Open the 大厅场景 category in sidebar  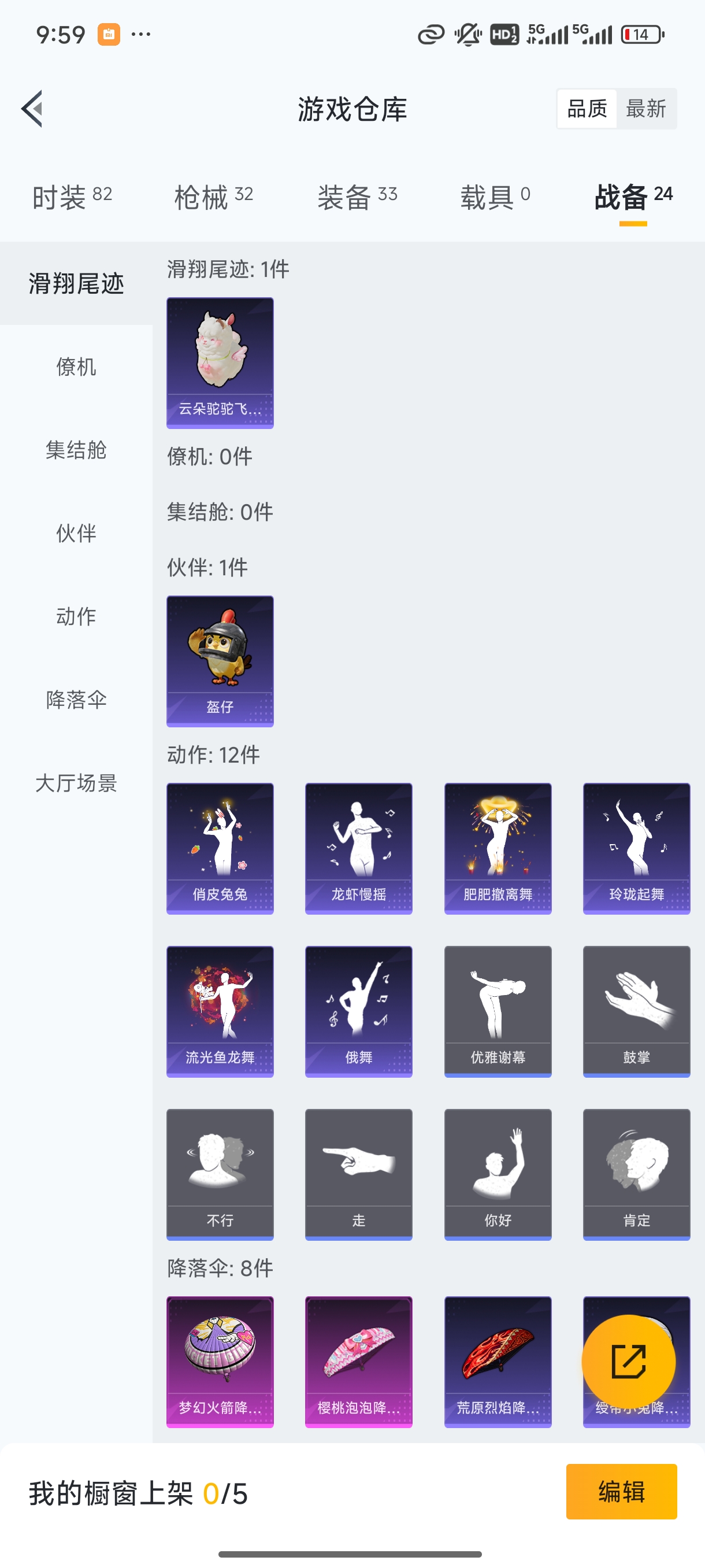point(76,785)
